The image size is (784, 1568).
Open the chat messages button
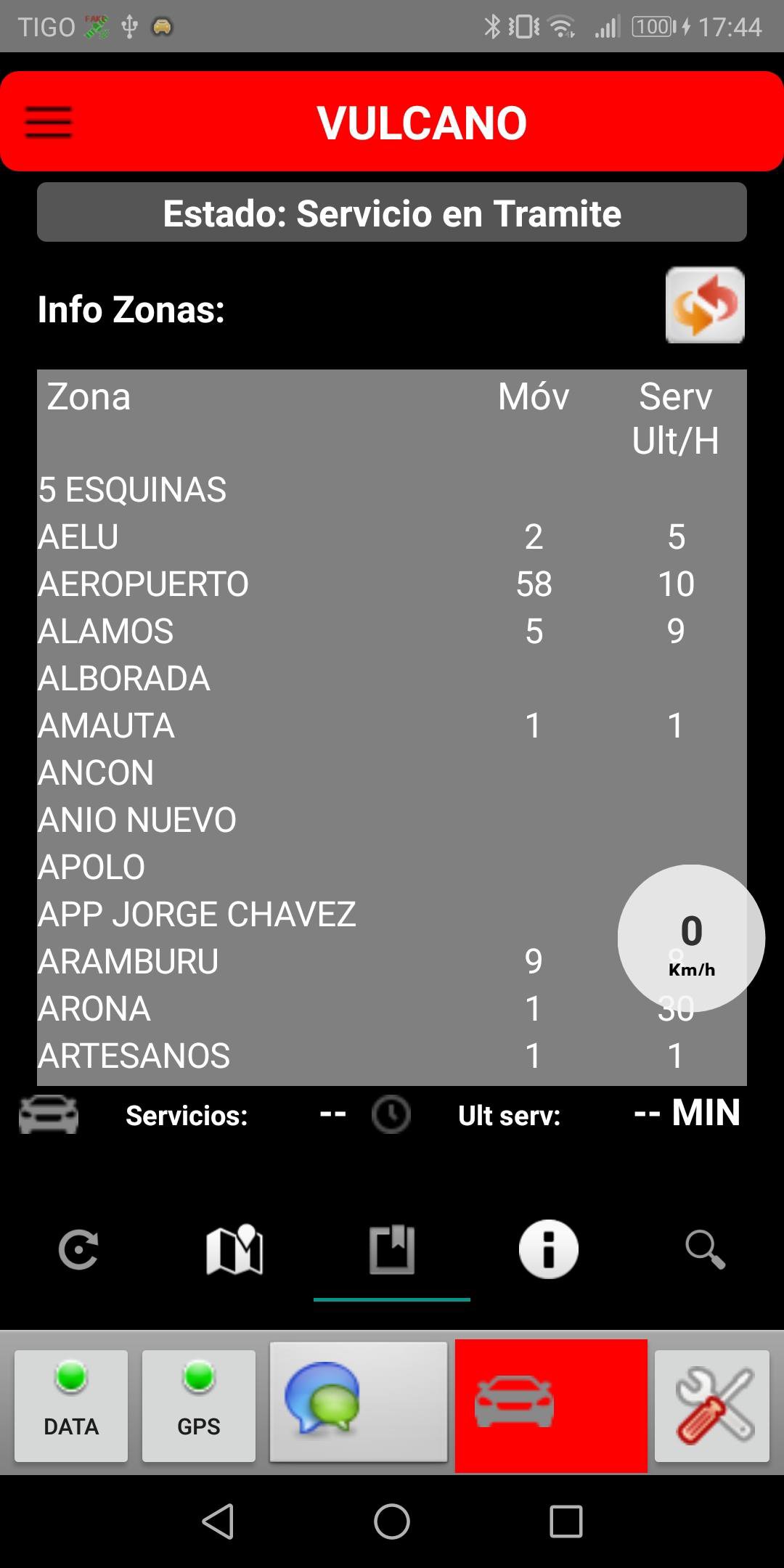pyautogui.click(x=359, y=1401)
